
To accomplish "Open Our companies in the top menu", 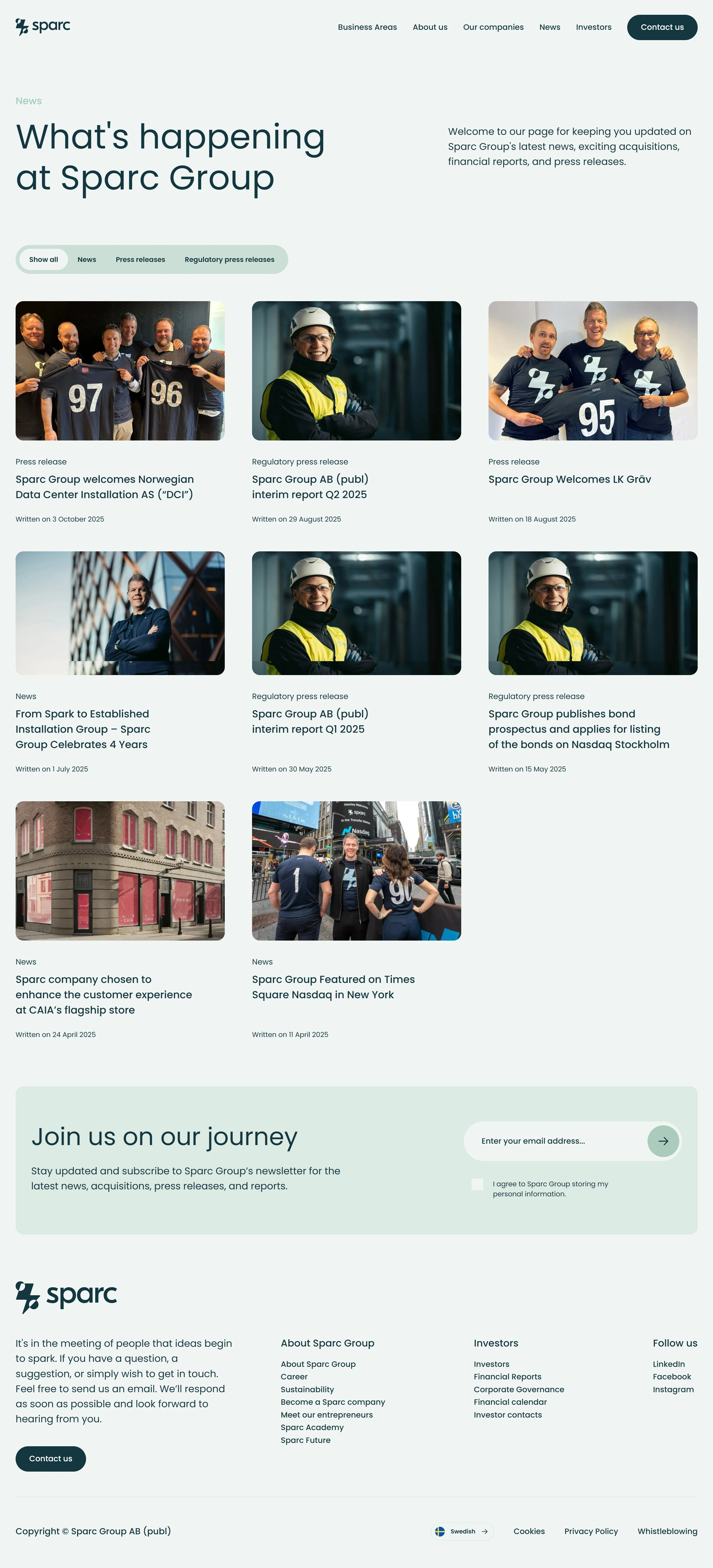I will pyautogui.click(x=493, y=27).
